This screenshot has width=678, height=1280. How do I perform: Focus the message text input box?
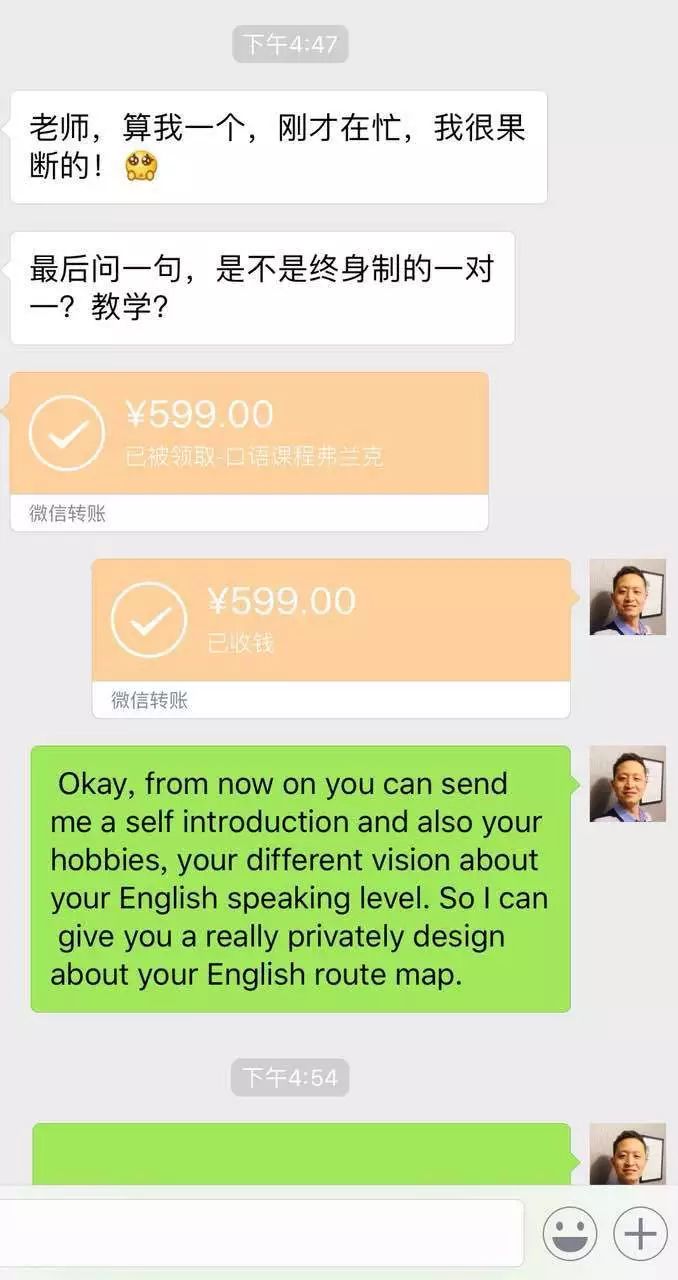261,1233
